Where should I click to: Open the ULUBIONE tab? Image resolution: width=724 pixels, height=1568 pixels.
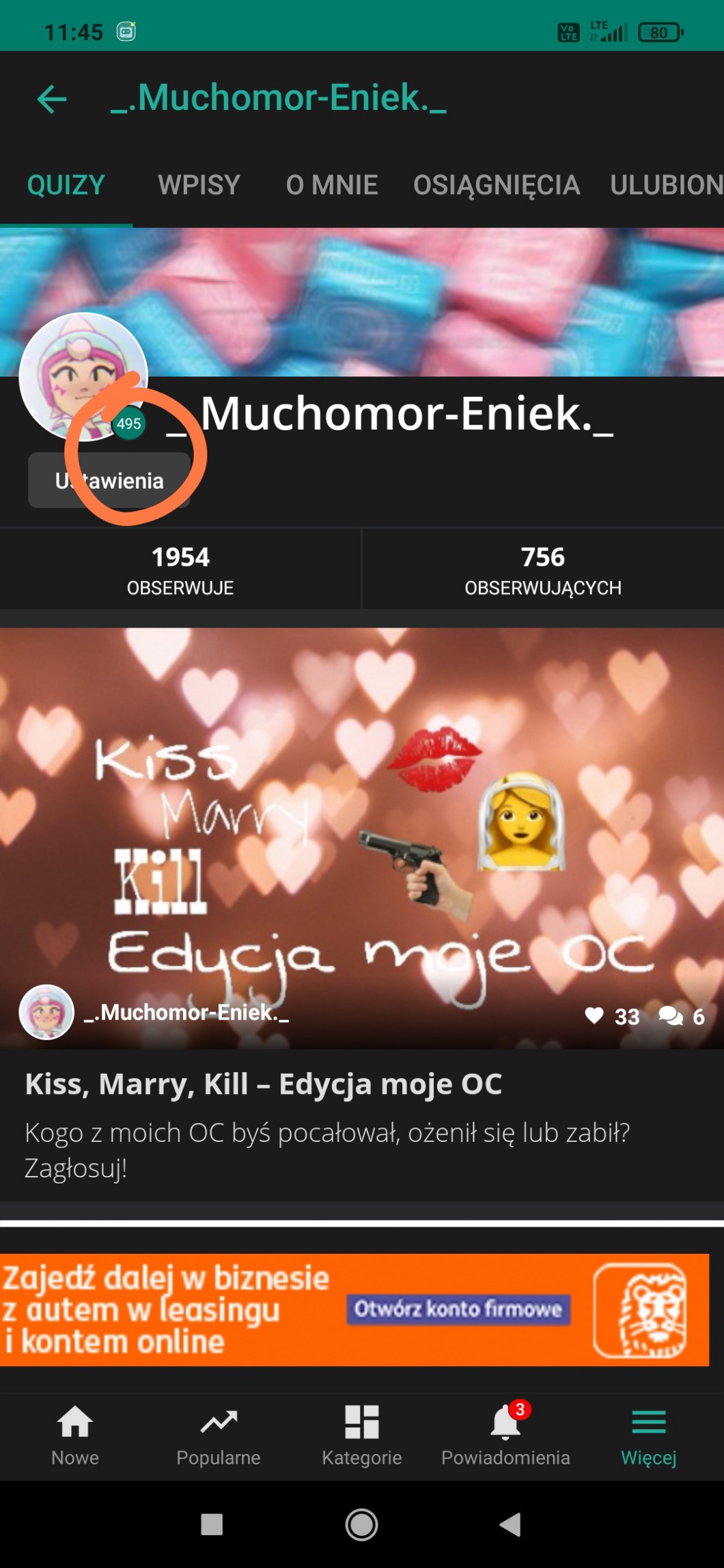666,185
